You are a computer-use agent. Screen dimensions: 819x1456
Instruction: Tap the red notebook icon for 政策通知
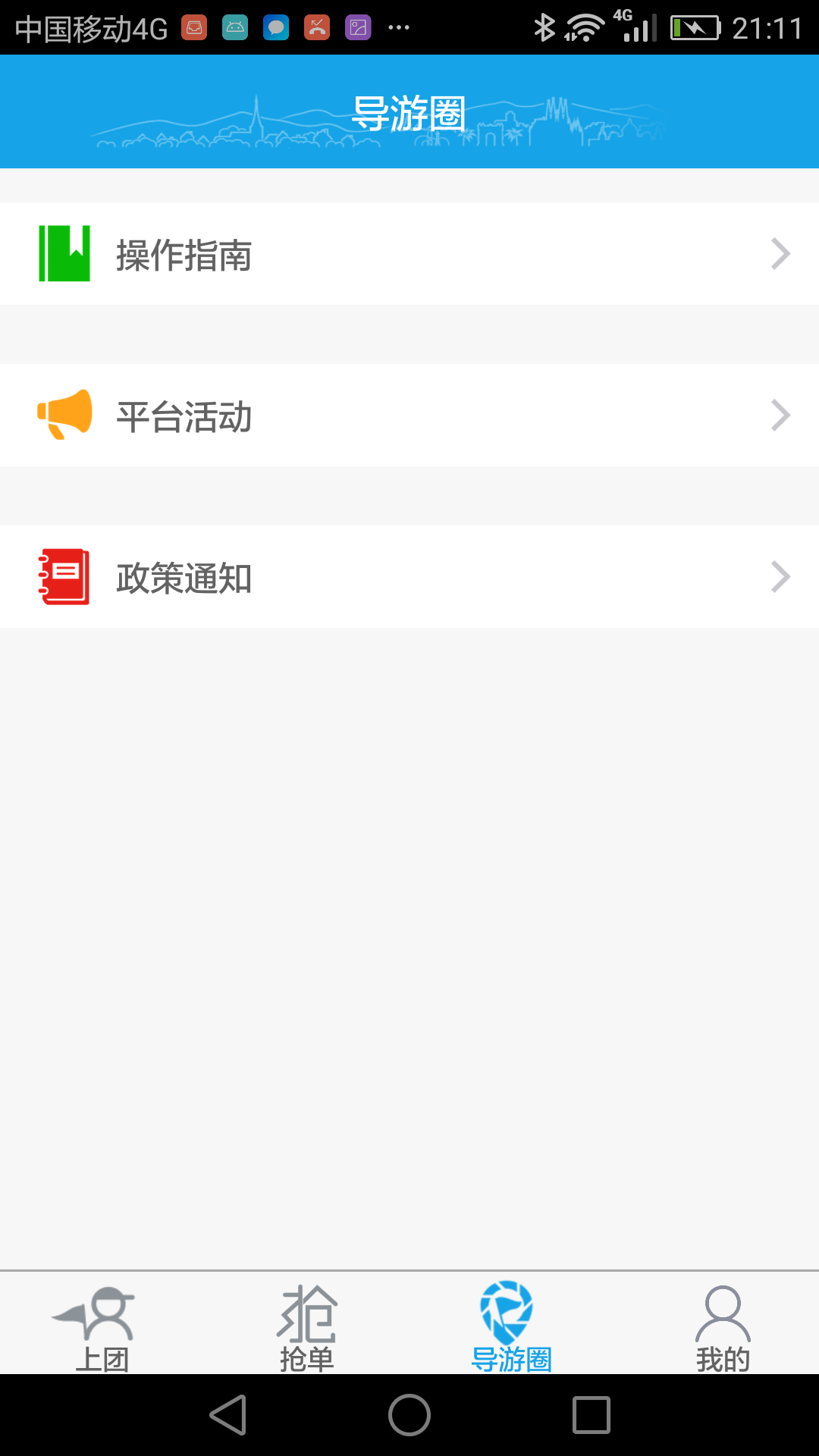64,576
